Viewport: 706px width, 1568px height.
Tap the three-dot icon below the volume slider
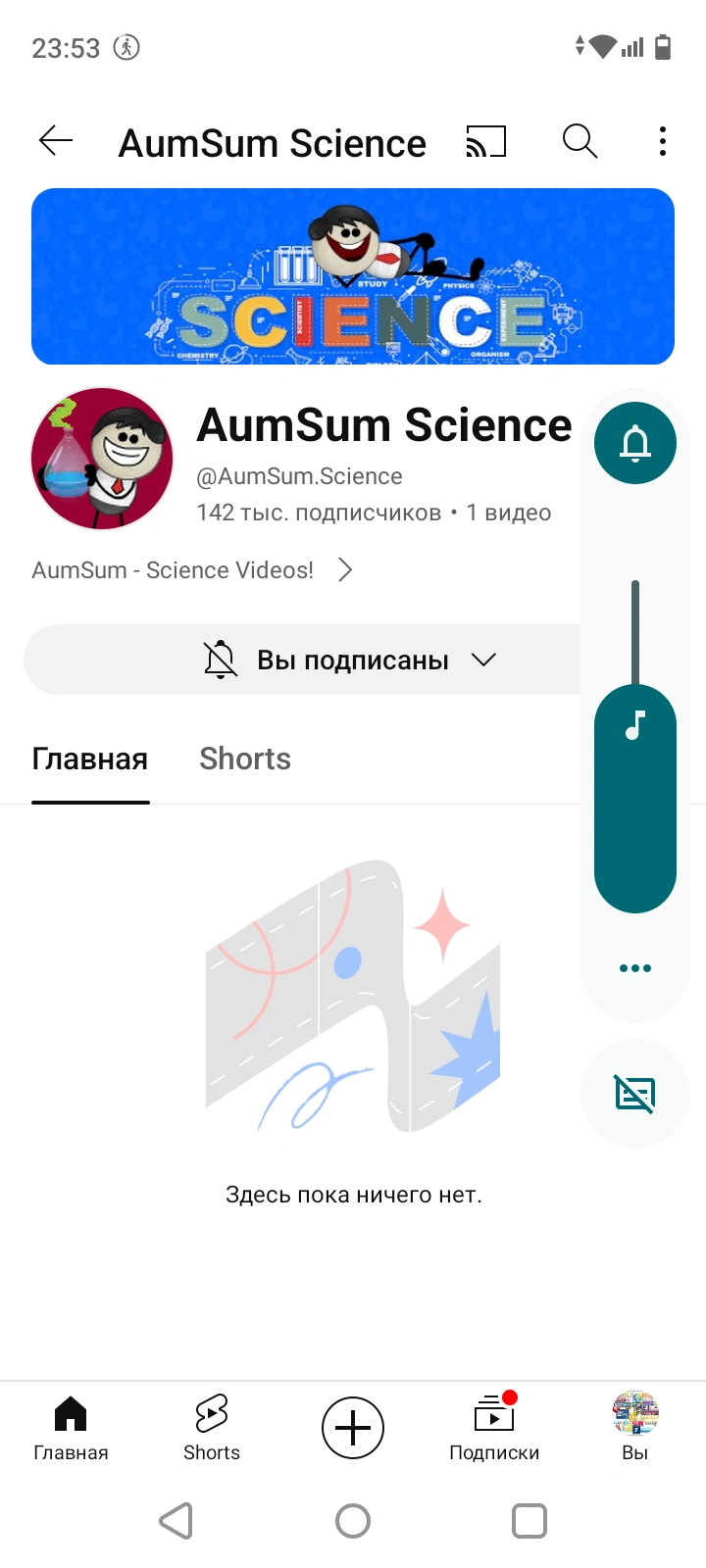634,968
